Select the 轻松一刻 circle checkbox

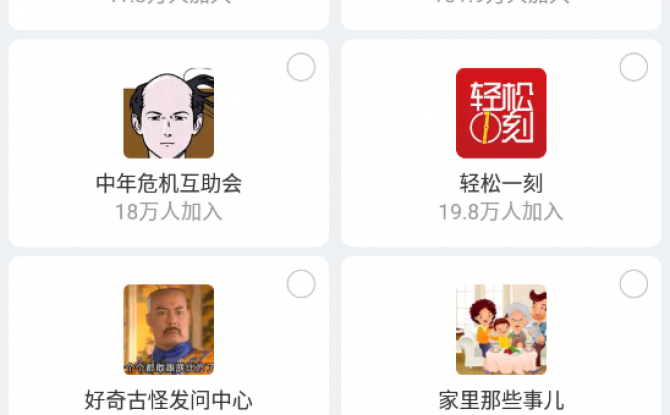coord(633,67)
